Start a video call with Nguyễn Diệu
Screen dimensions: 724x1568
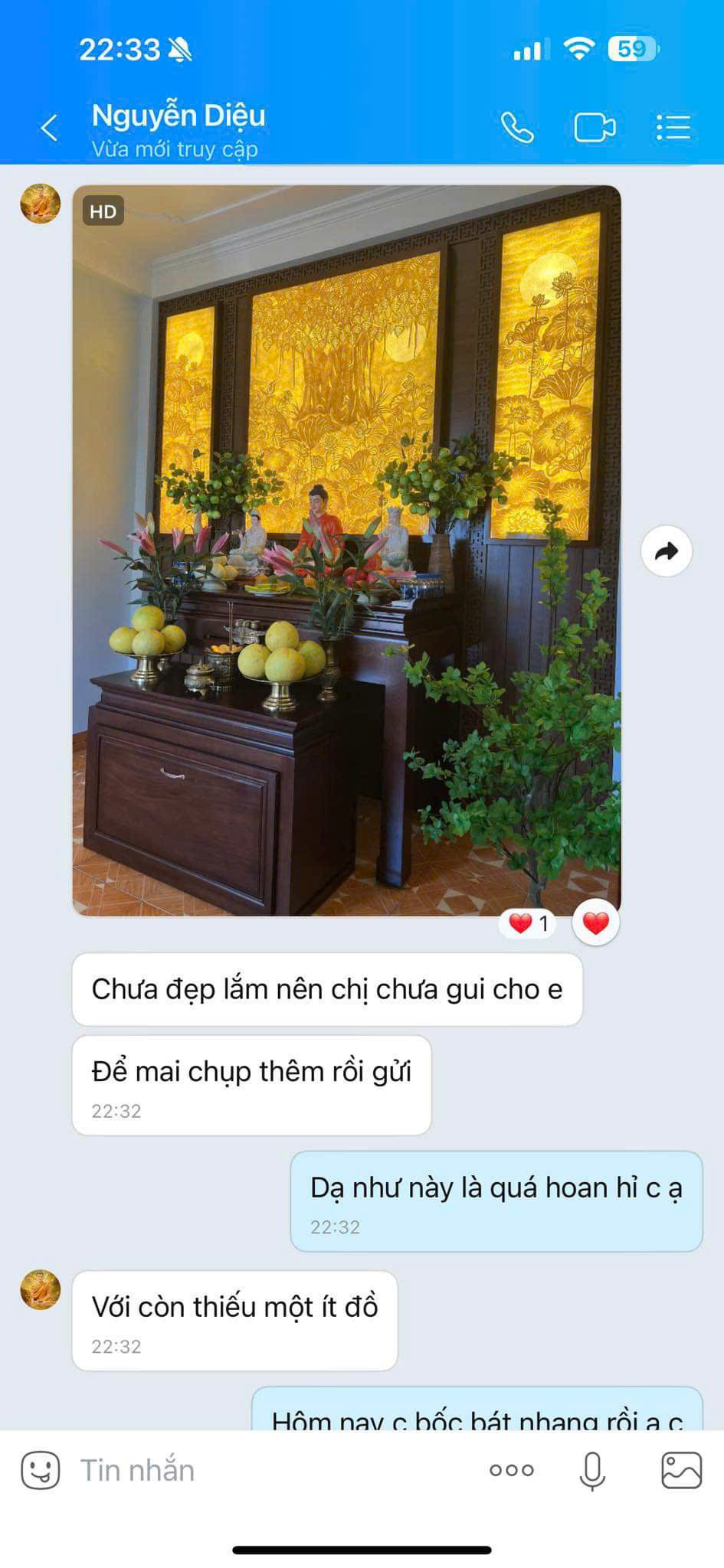click(x=595, y=127)
